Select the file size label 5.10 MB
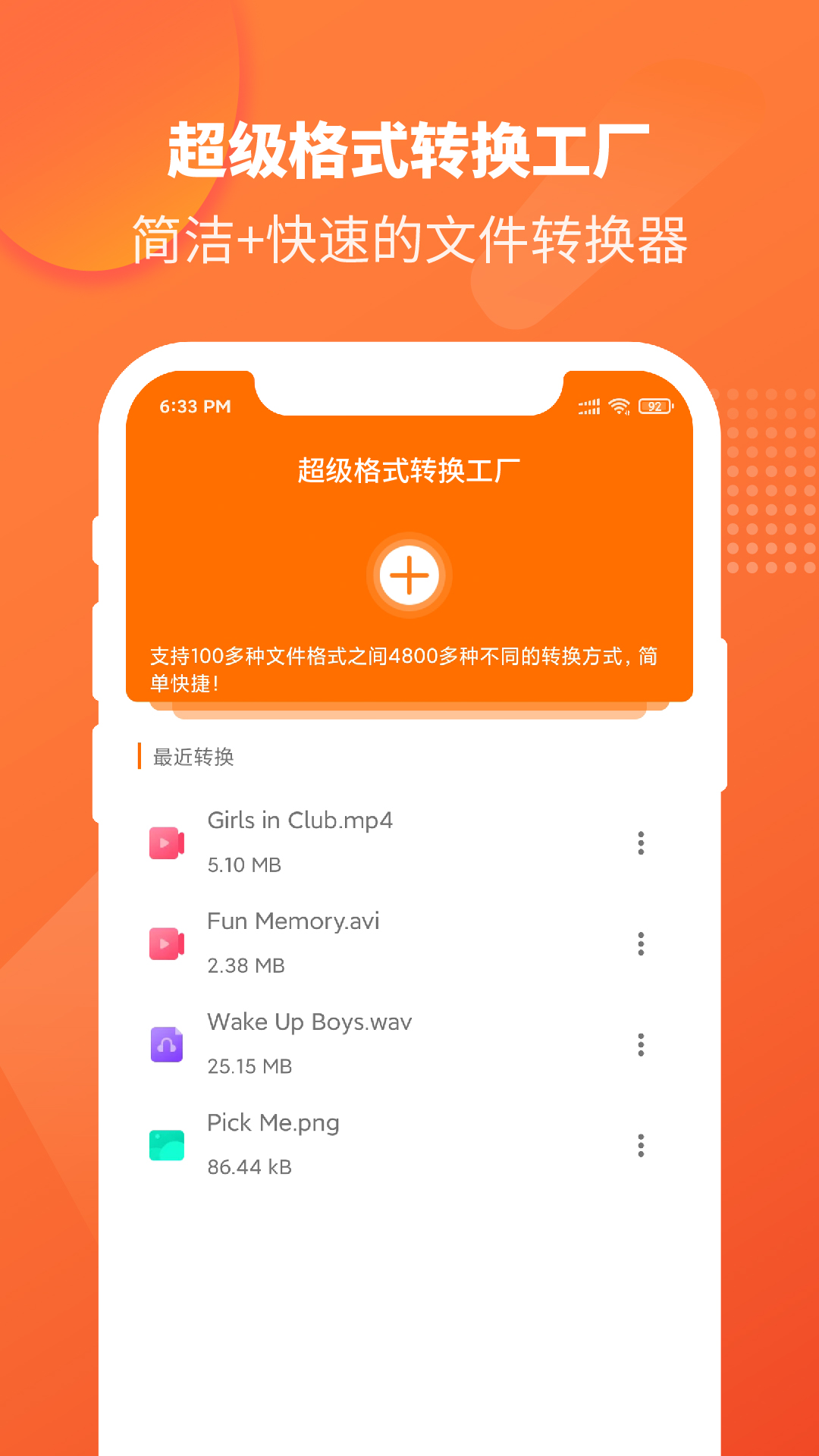The width and height of the screenshot is (819, 1456). click(244, 864)
